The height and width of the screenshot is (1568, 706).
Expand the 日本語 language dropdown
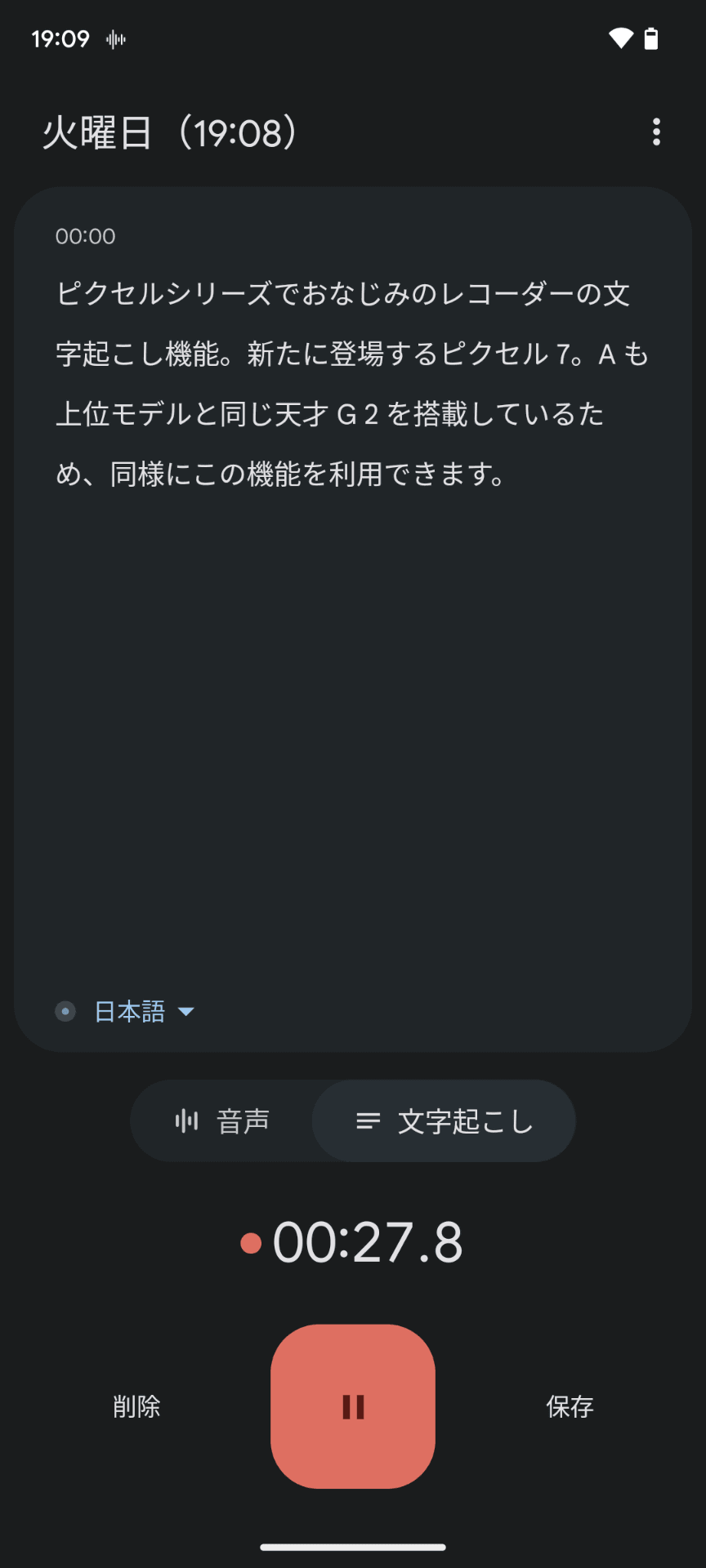[144, 1012]
